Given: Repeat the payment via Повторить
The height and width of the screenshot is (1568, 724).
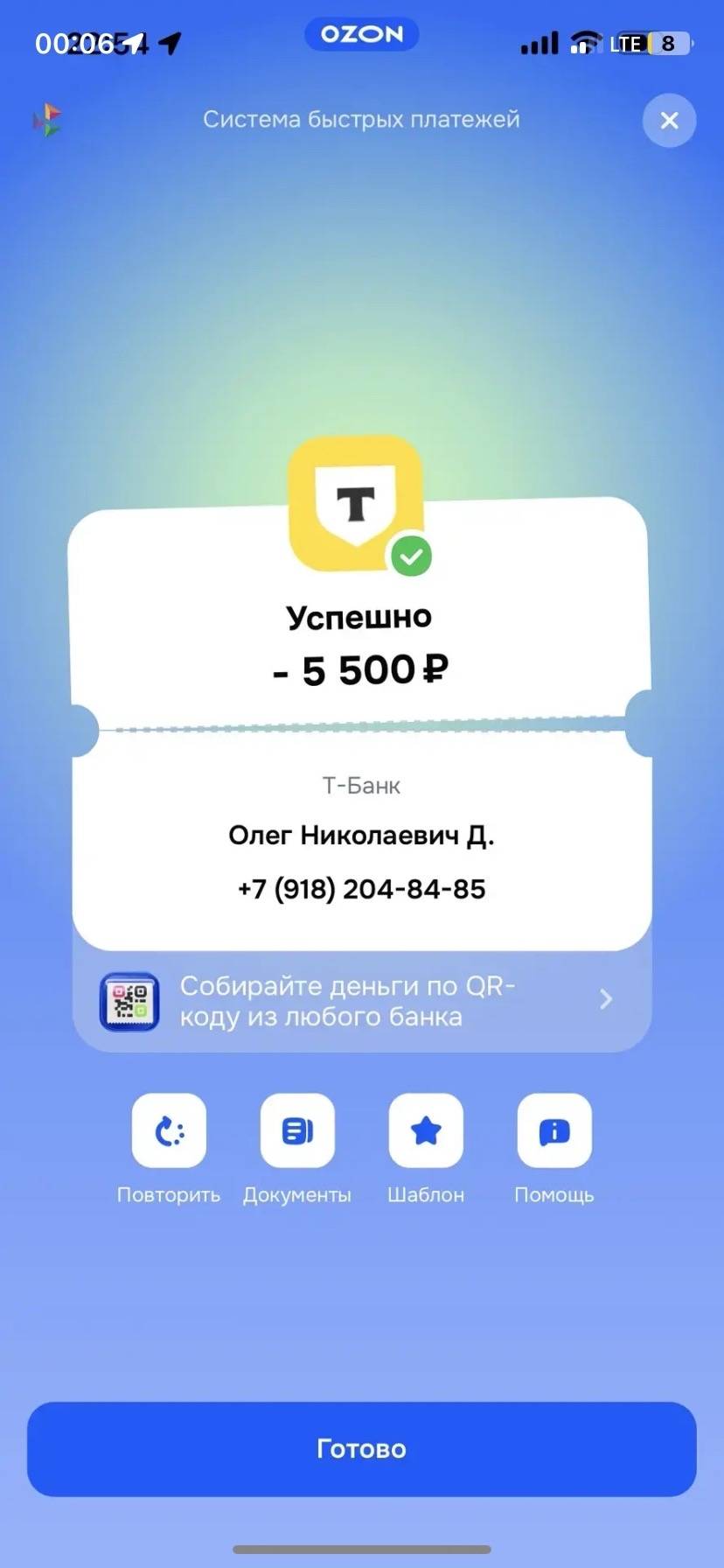Looking at the screenshot, I should (x=169, y=1130).
